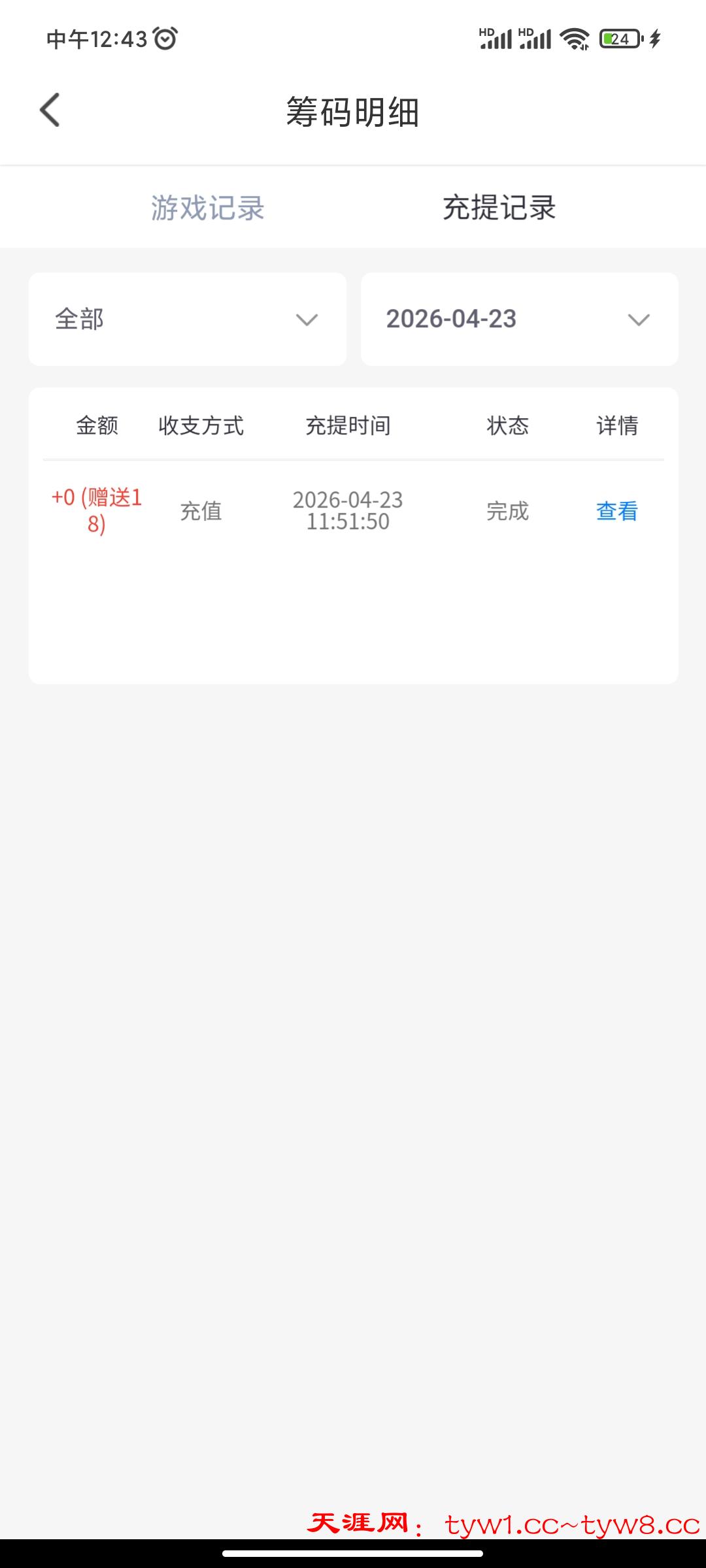Expand the 全部 type filter dropdown
Viewport: 706px width, 1568px height.
[188, 319]
